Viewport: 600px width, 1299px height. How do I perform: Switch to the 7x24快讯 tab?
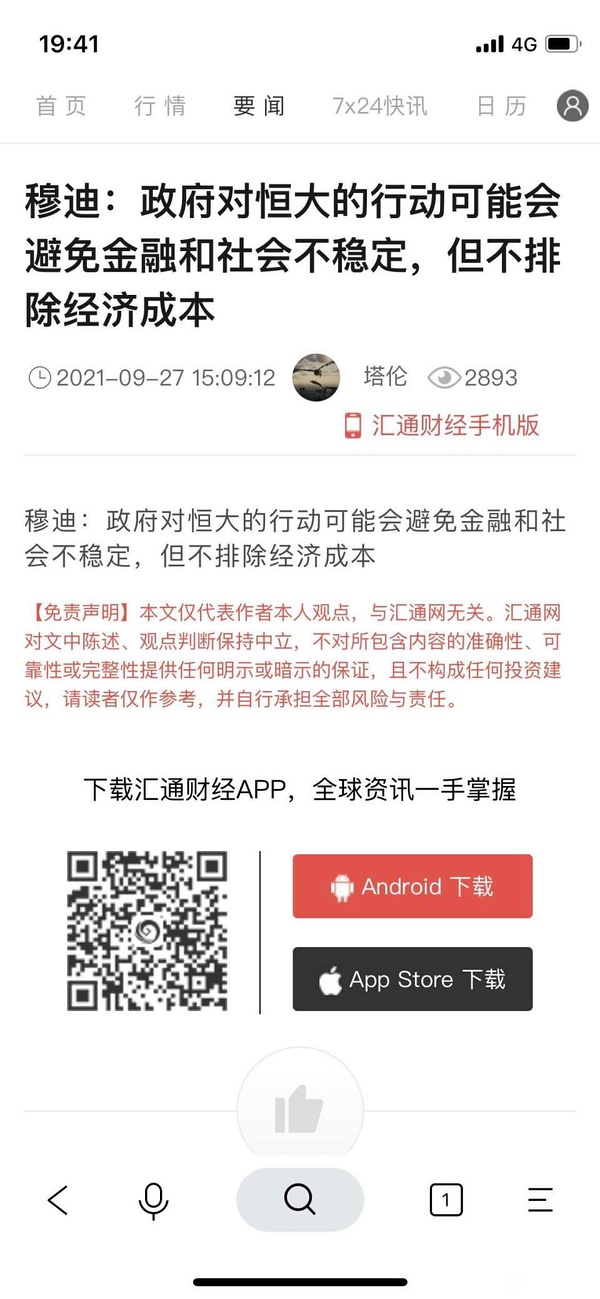(379, 106)
